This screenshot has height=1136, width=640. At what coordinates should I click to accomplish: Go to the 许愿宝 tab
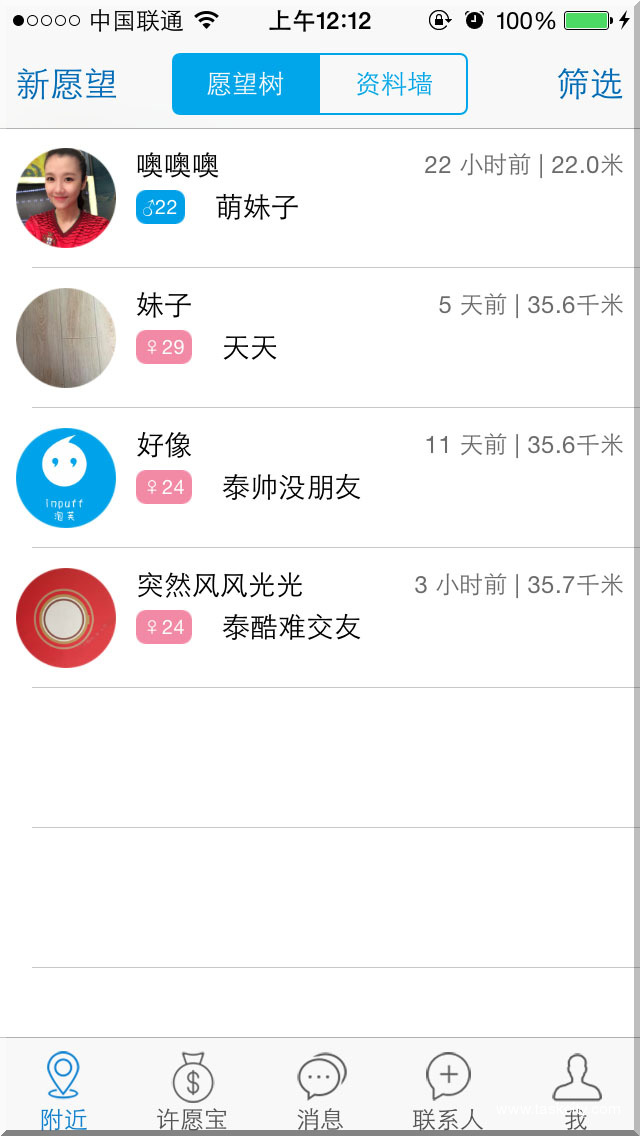coord(192,1090)
